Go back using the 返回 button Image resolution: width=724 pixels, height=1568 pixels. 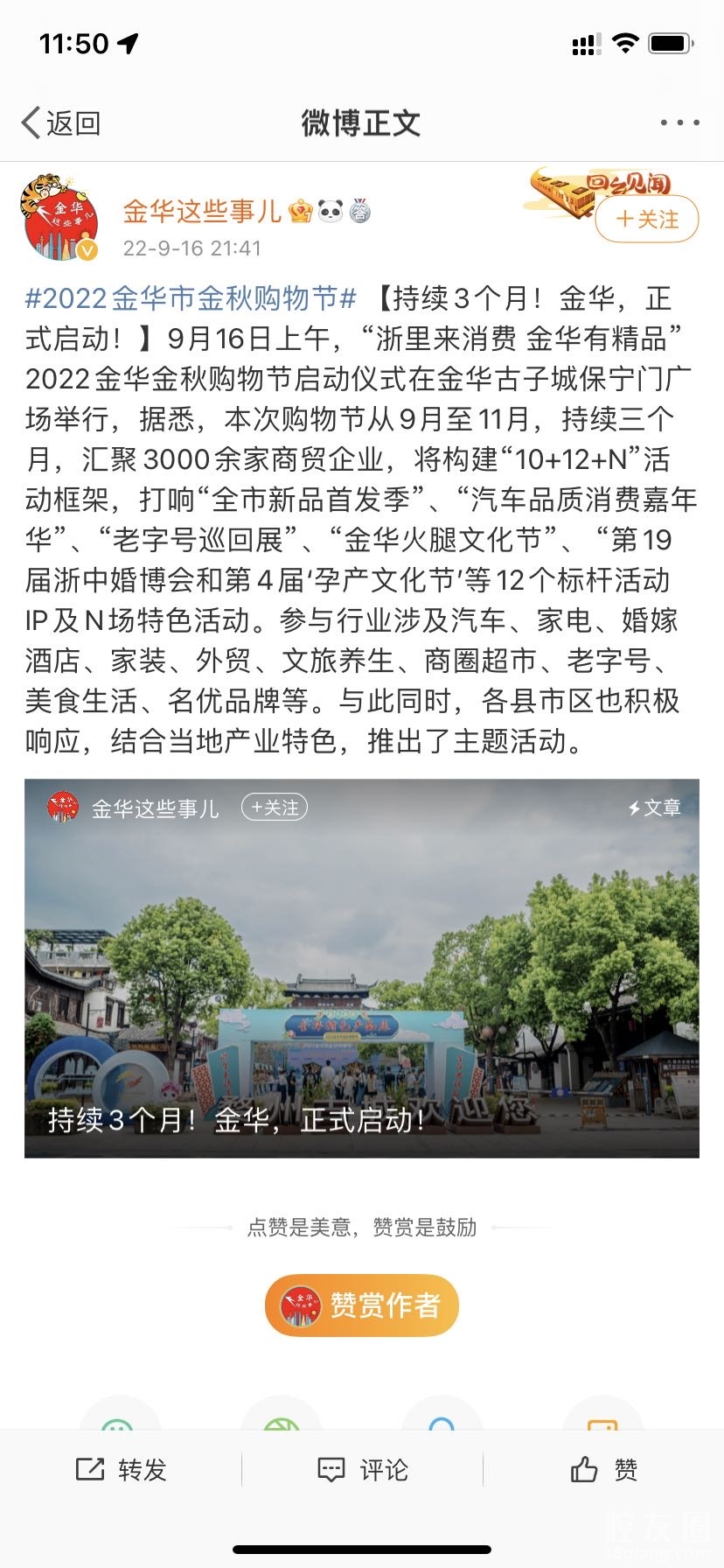click(61, 123)
